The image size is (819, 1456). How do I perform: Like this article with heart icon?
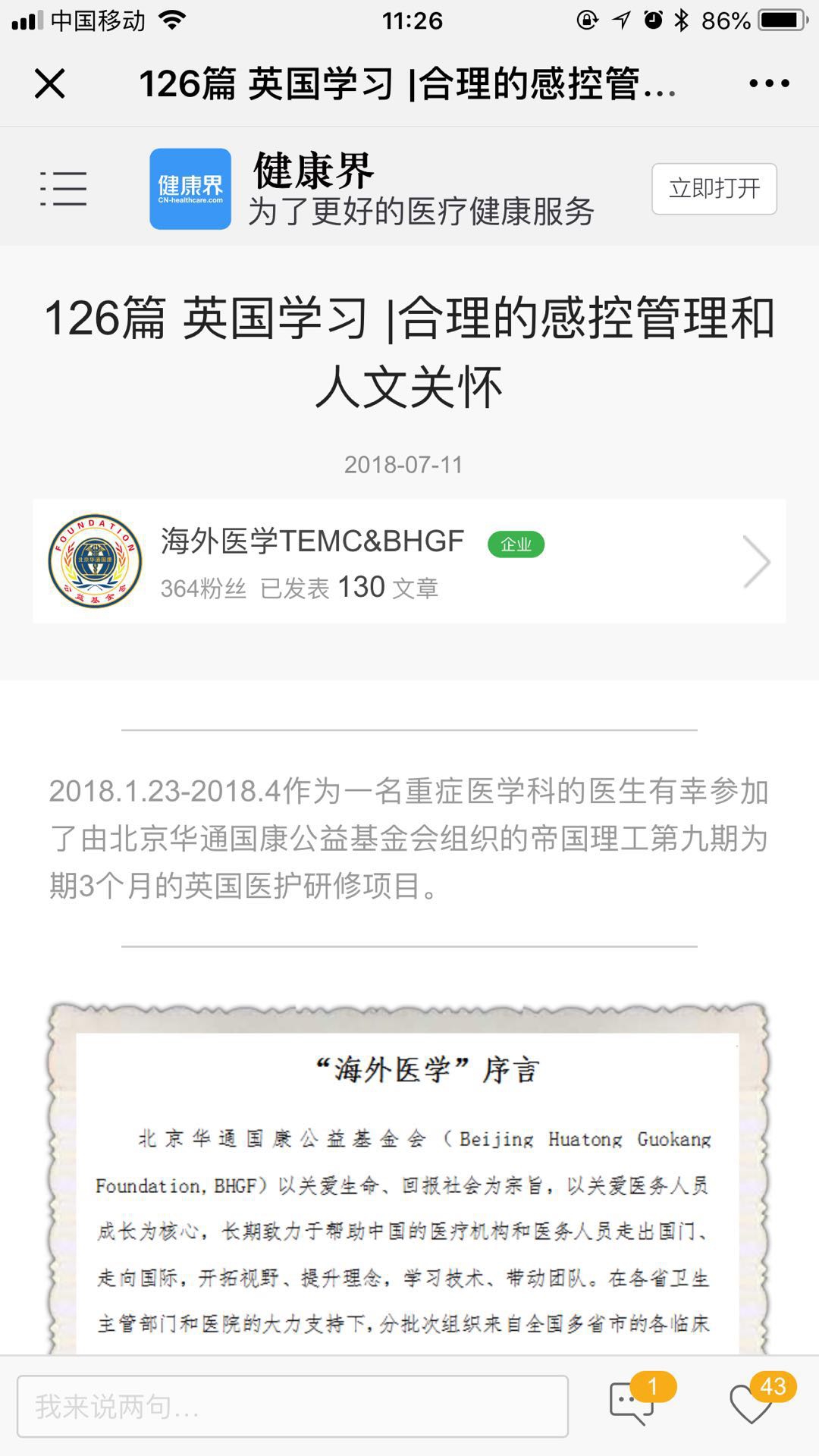coord(751,1404)
